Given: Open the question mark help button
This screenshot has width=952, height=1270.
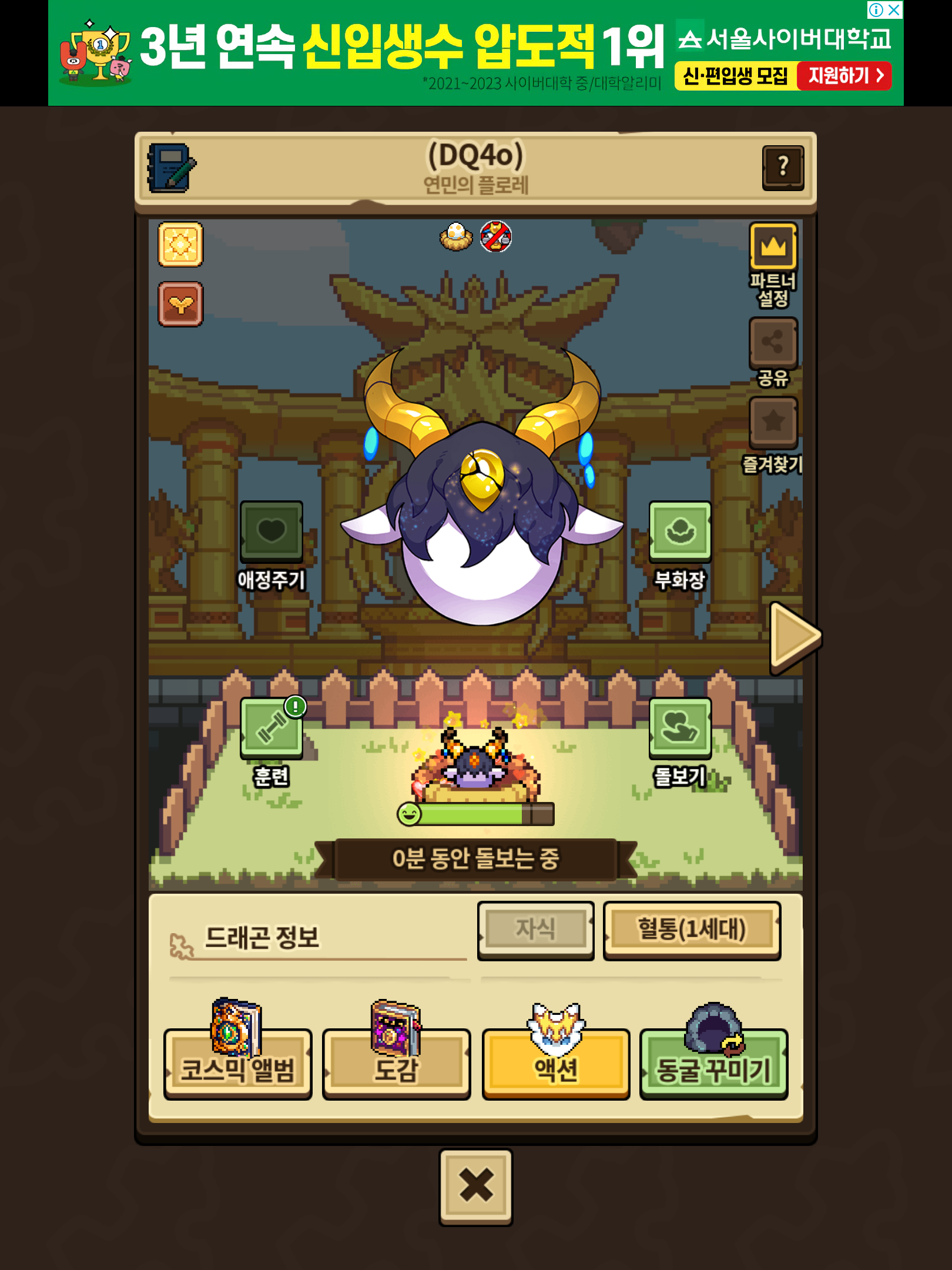Looking at the screenshot, I should (x=783, y=168).
